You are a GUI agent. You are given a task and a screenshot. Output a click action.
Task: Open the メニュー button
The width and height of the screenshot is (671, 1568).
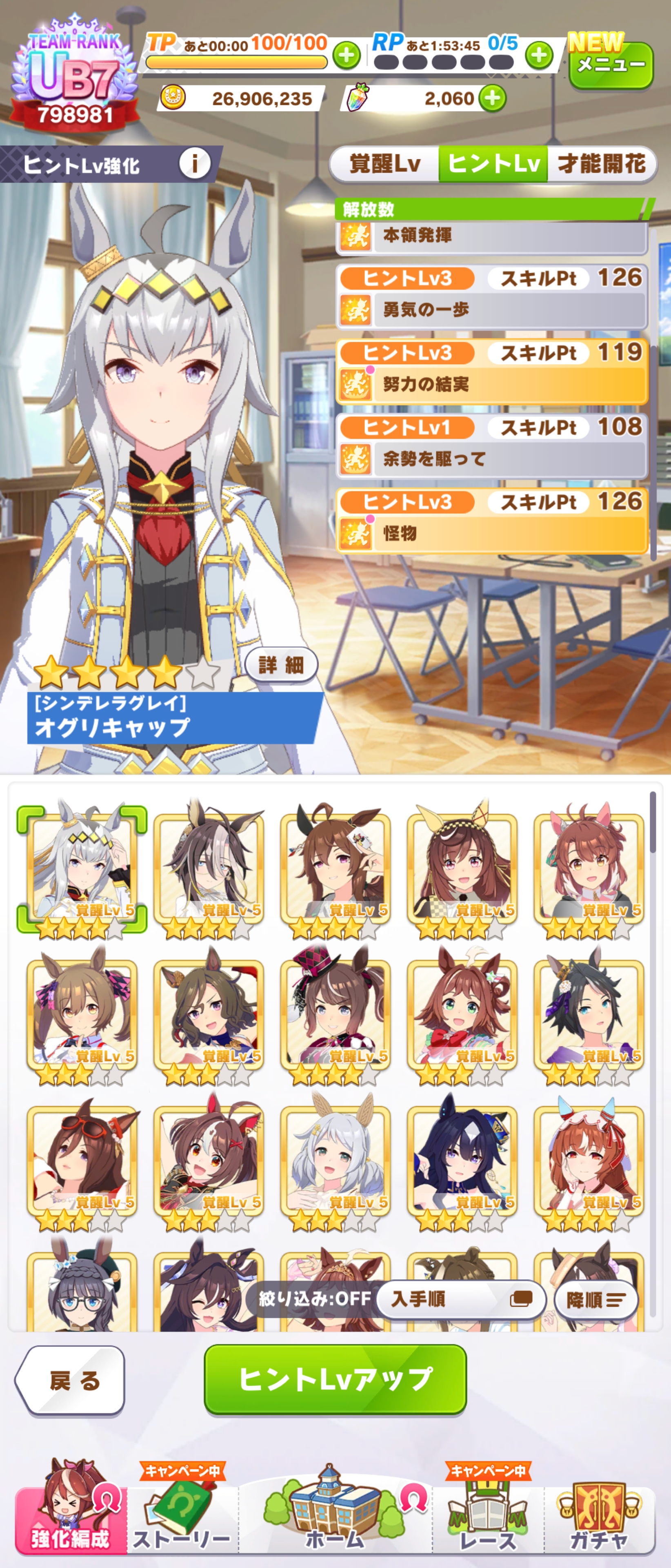610,65
